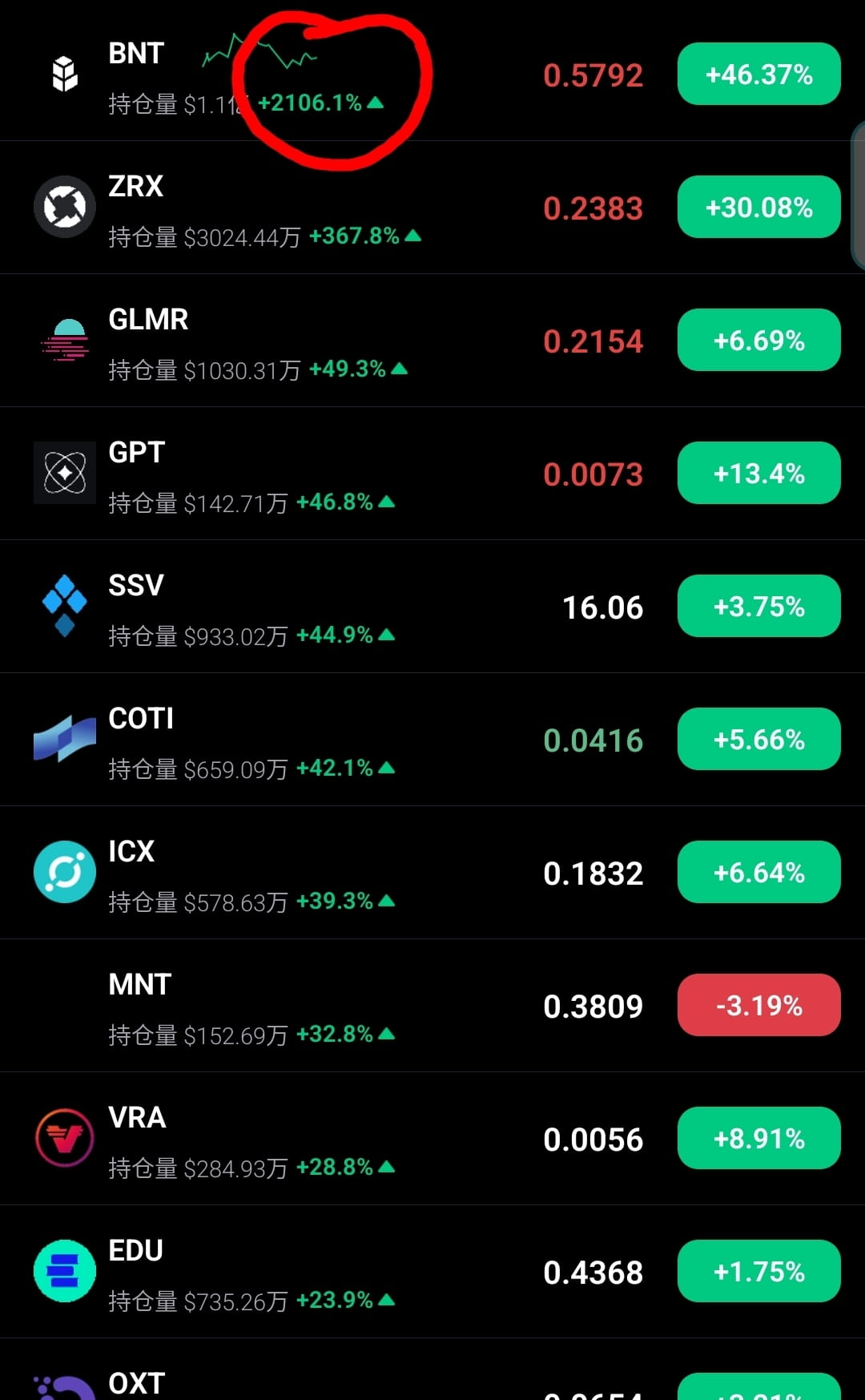Select the COTI token icon
Screen dimensions: 865x1400
[x=65, y=740]
